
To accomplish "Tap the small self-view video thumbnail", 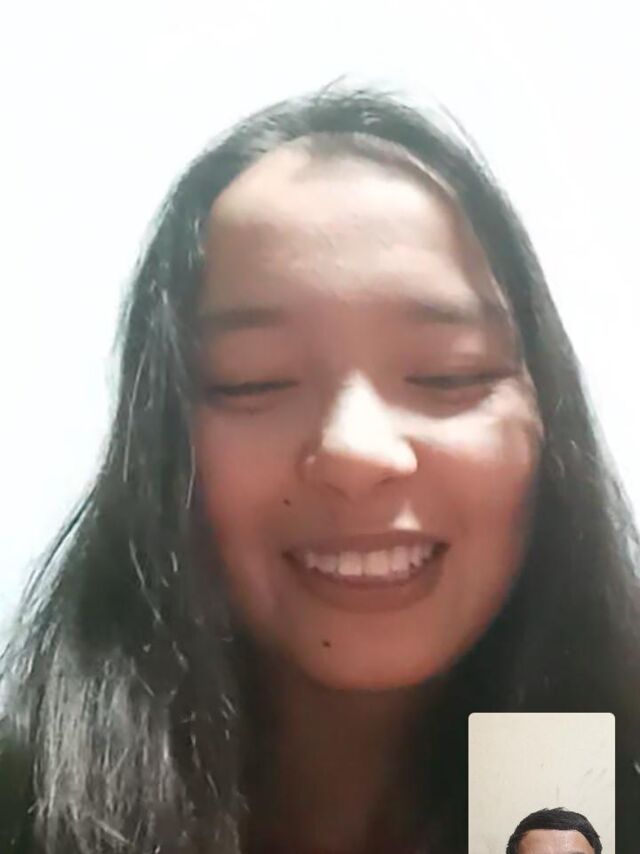I will click(541, 782).
